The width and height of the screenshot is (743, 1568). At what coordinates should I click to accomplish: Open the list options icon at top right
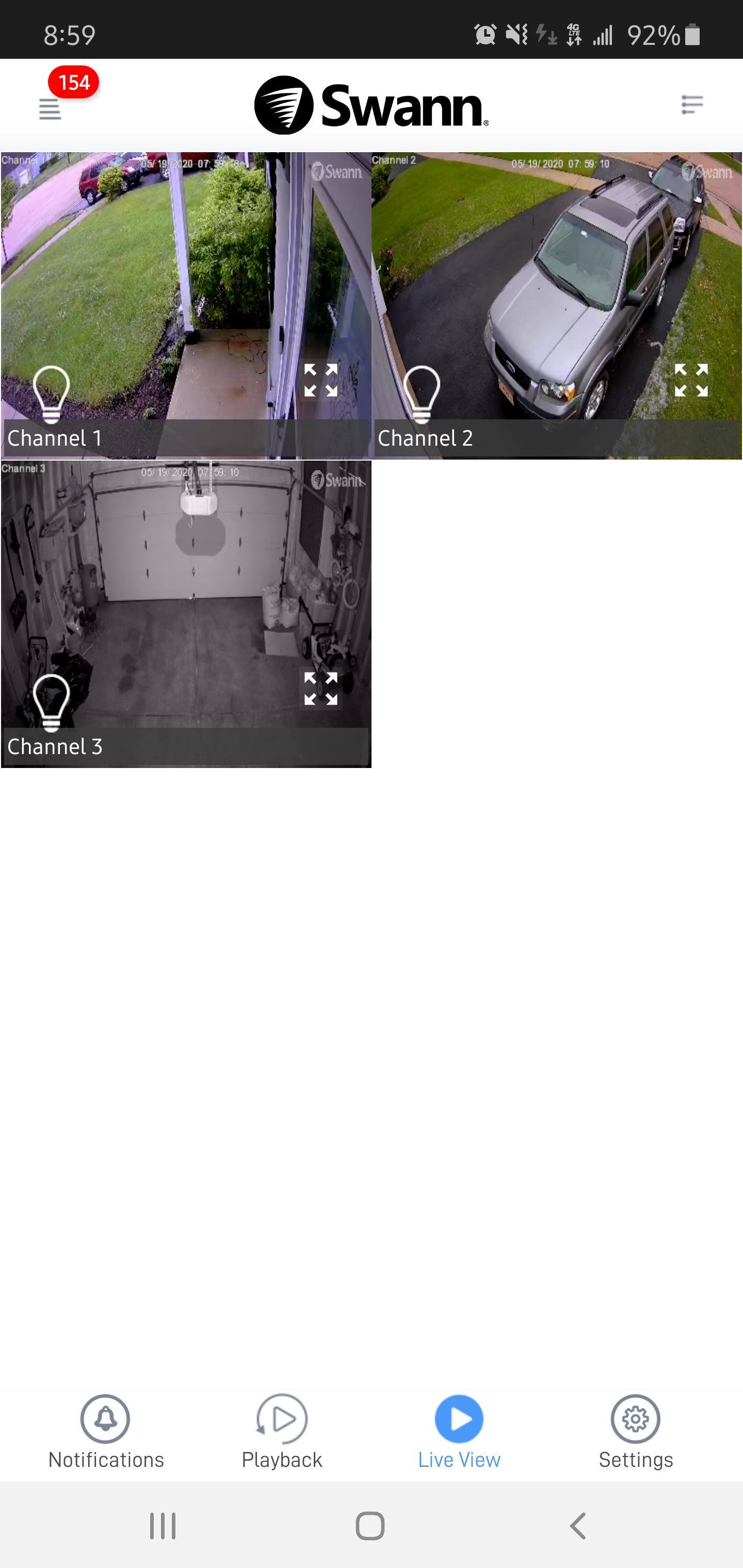click(x=692, y=105)
